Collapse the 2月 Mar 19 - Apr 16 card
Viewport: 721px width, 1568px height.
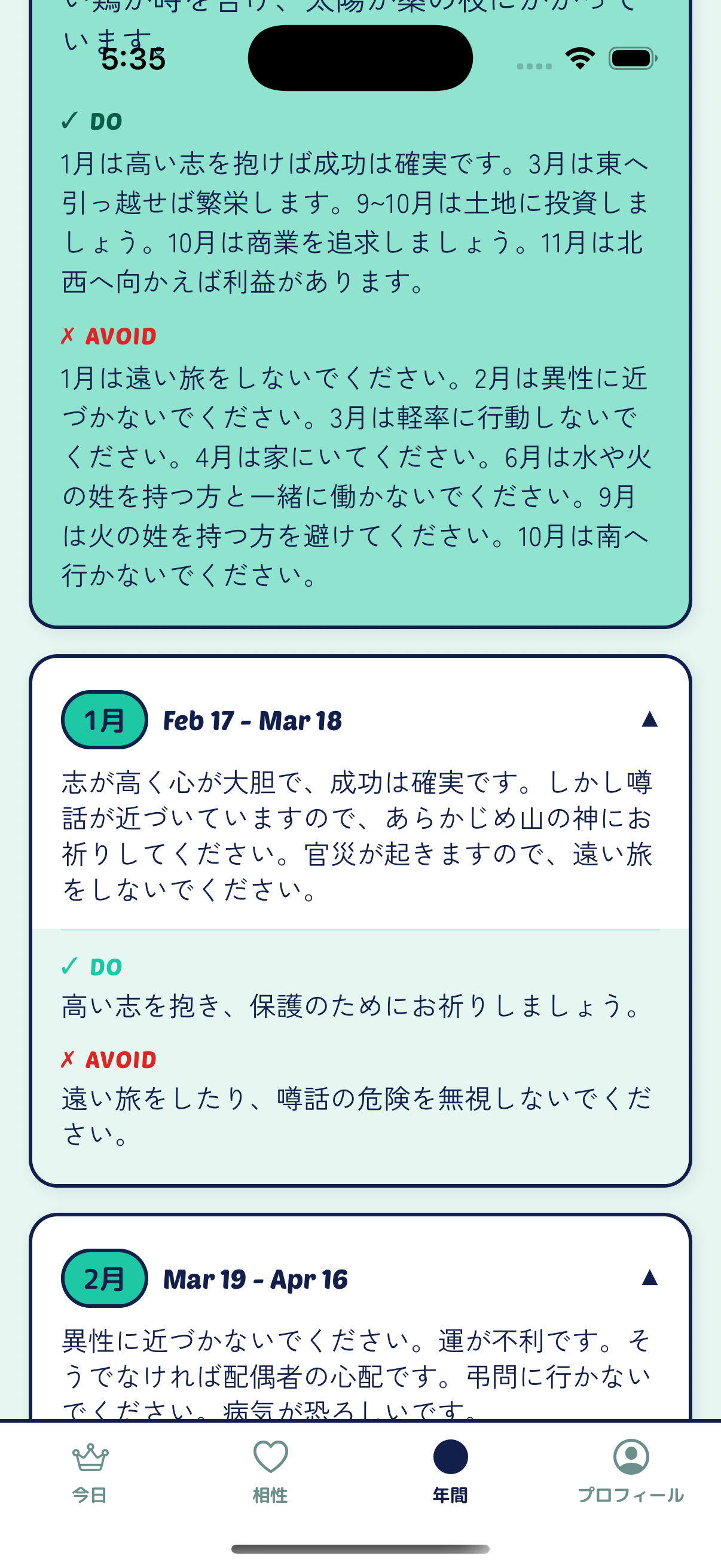click(x=649, y=1276)
